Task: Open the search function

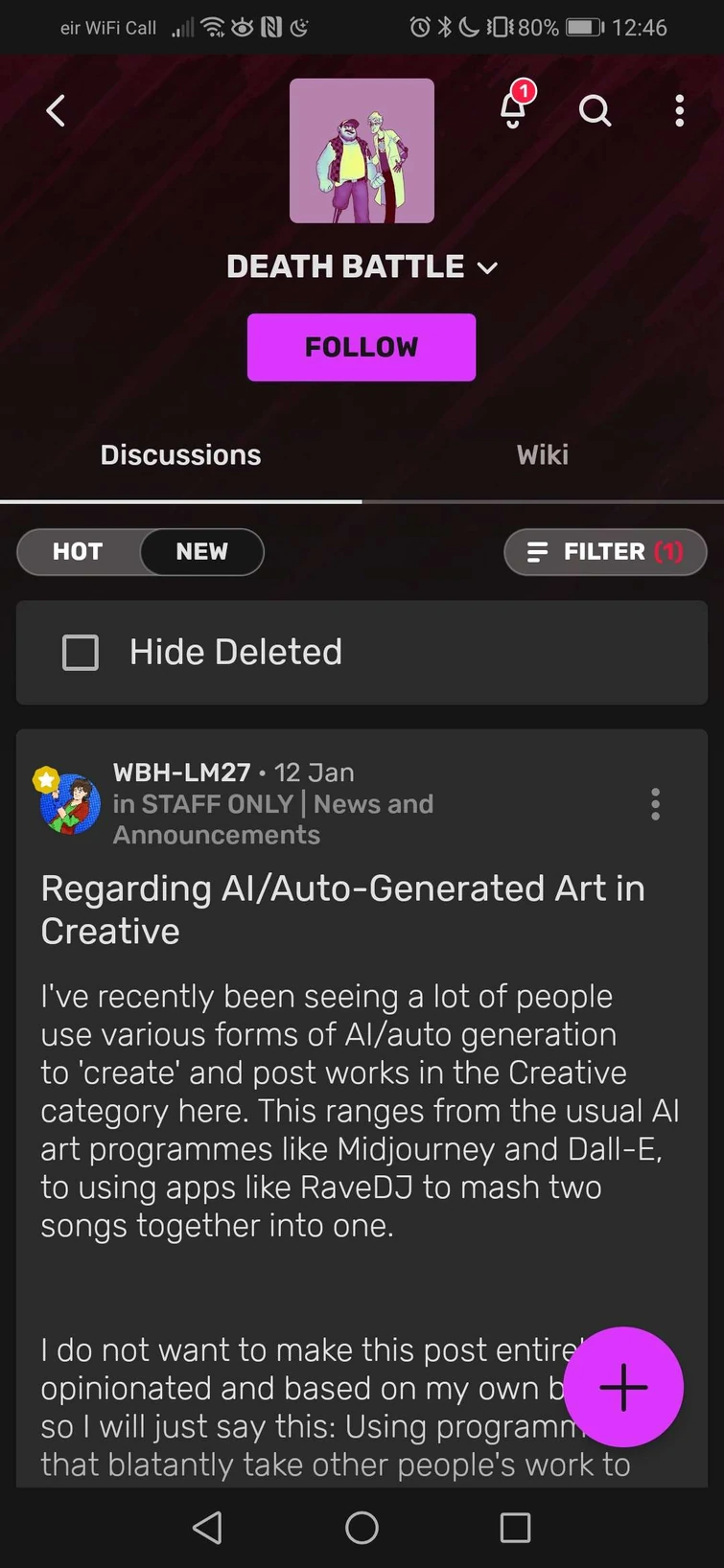Action: click(595, 111)
